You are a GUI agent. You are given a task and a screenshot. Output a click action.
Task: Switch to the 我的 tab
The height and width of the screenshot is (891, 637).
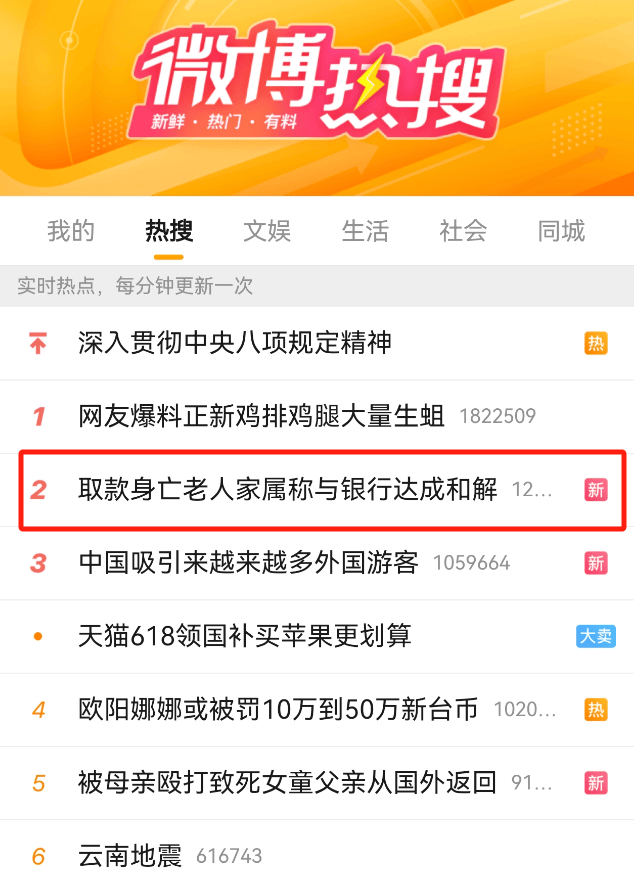coord(71,232)
